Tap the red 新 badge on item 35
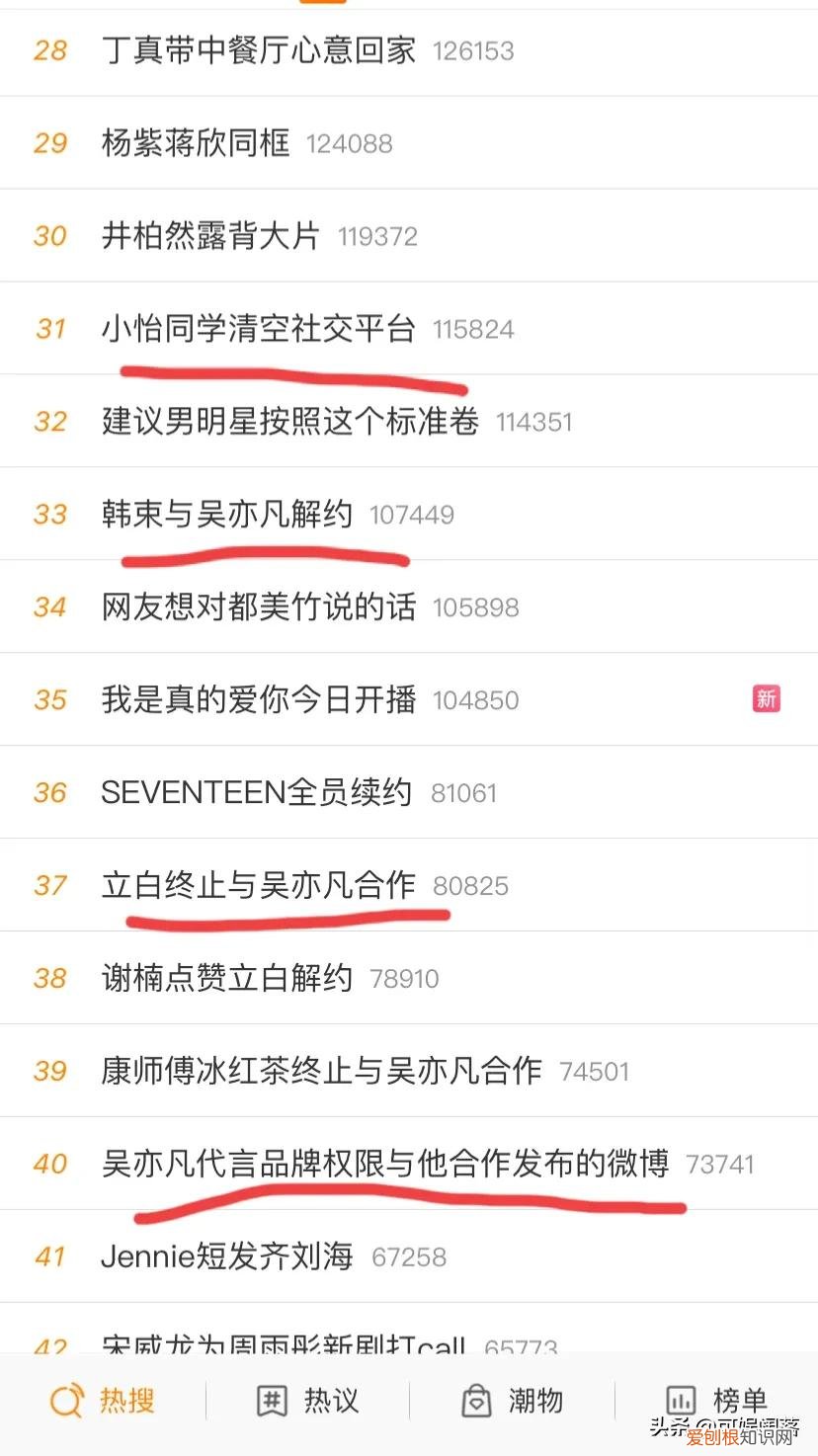This screenshot has width=818, height=1456. click(x=766, y=699)
